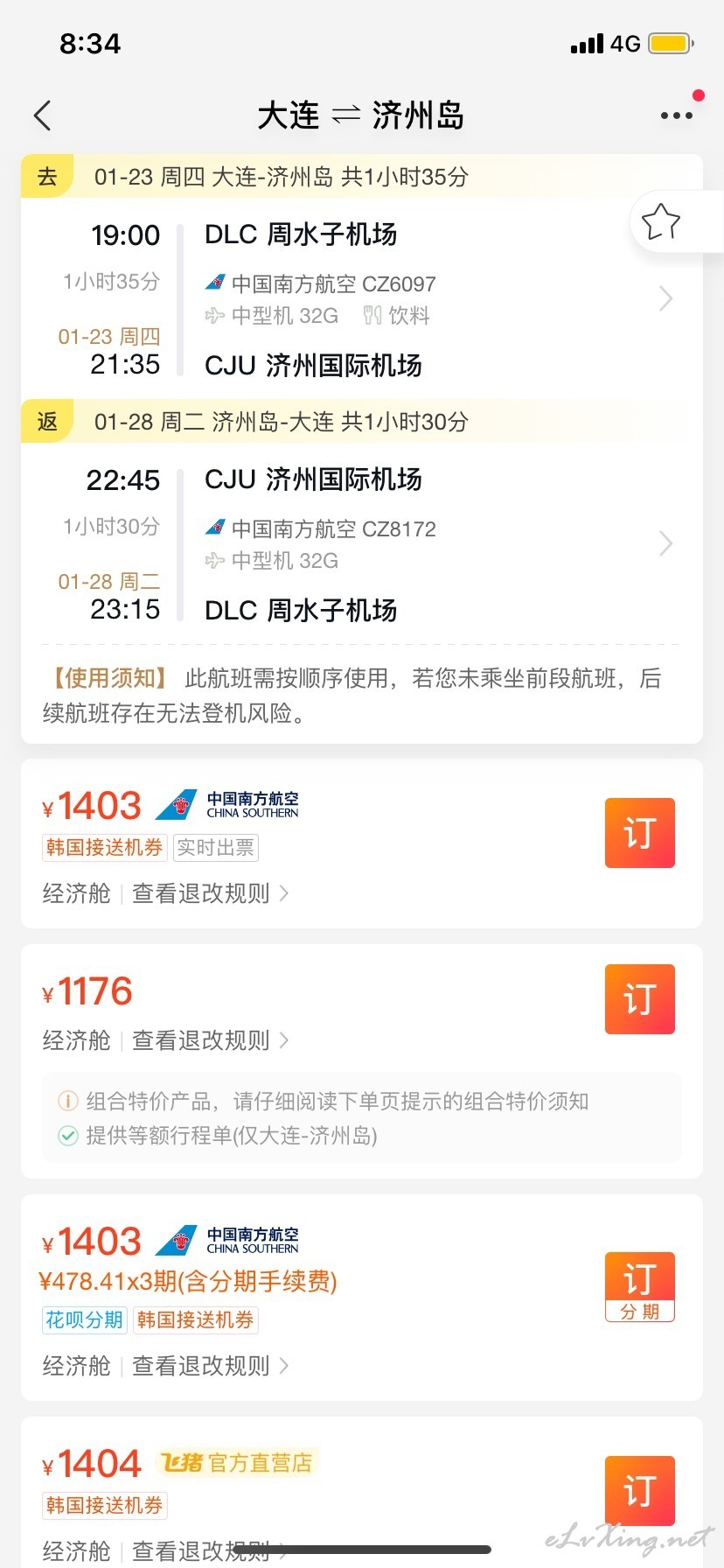Screen dimensions: 724x1568
Task: Book the ¥1404 飞猪官方直营店 fare
Action: click(x=640, y=1491)
